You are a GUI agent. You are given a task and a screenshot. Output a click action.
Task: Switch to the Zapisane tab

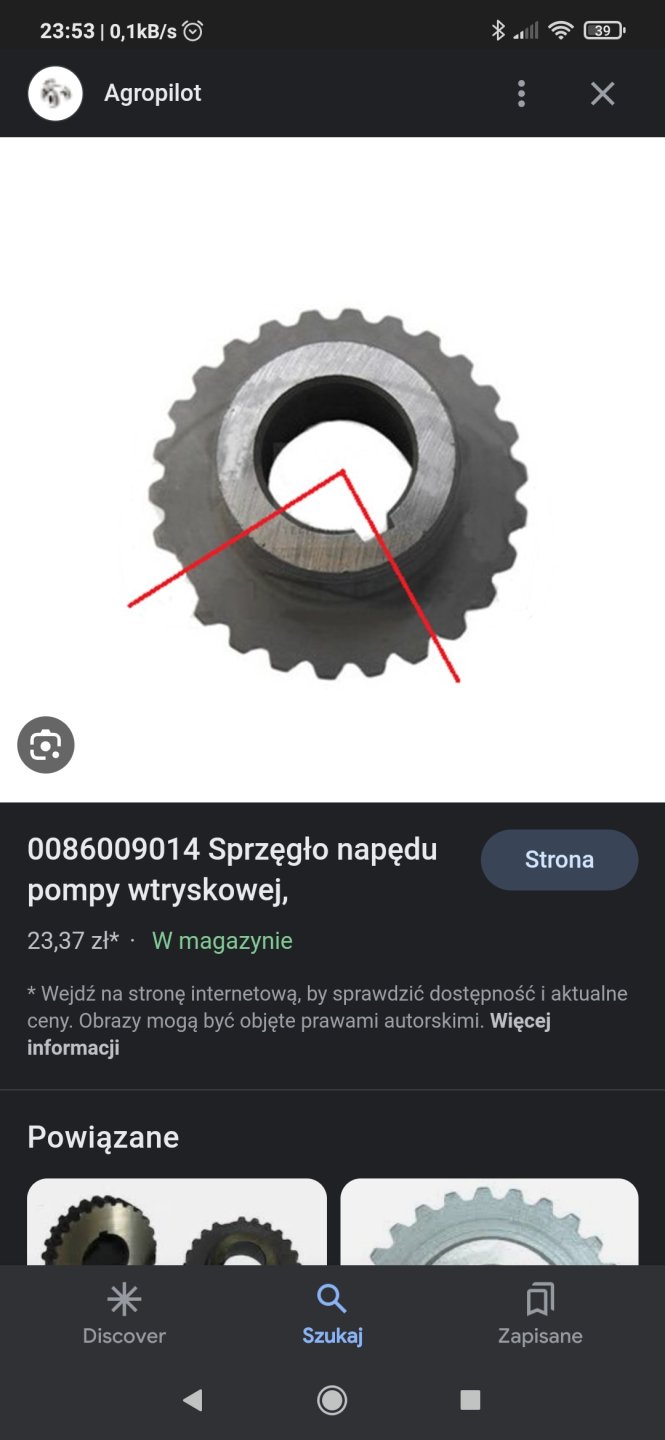coord(540,1315)
